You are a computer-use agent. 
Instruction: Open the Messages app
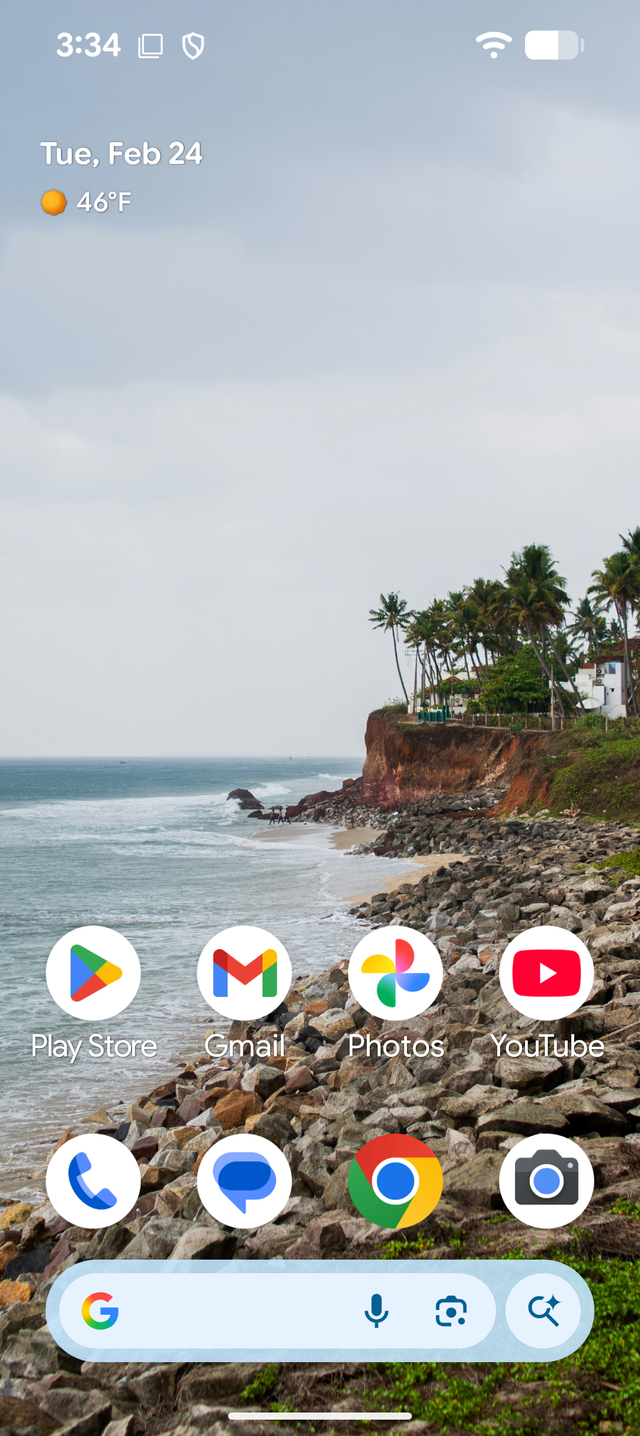(x=244, y=1181)
